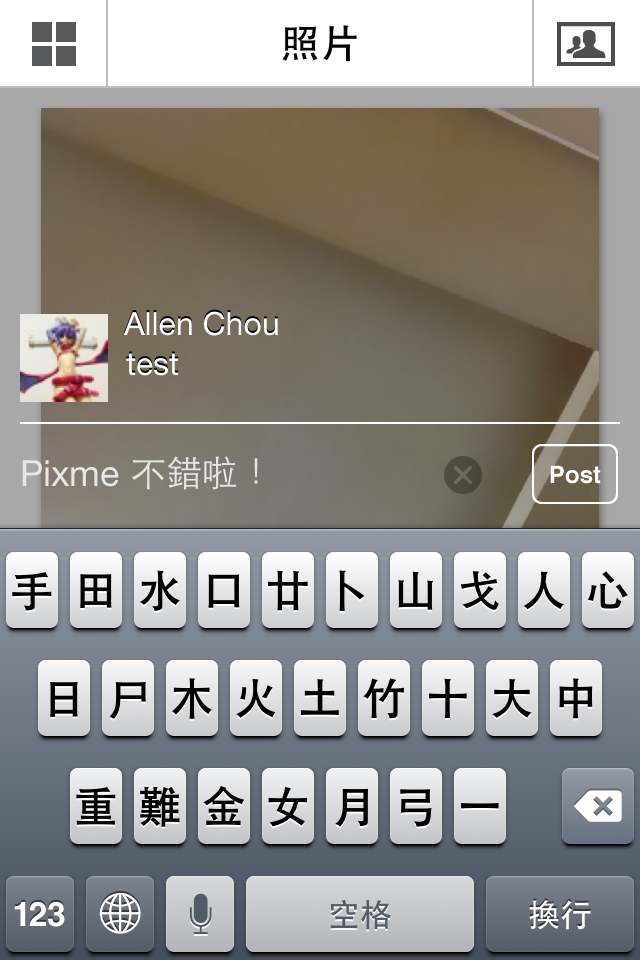Open the grid menu icon
Viewport: 640px width, 960px height.
pos(54,44)
